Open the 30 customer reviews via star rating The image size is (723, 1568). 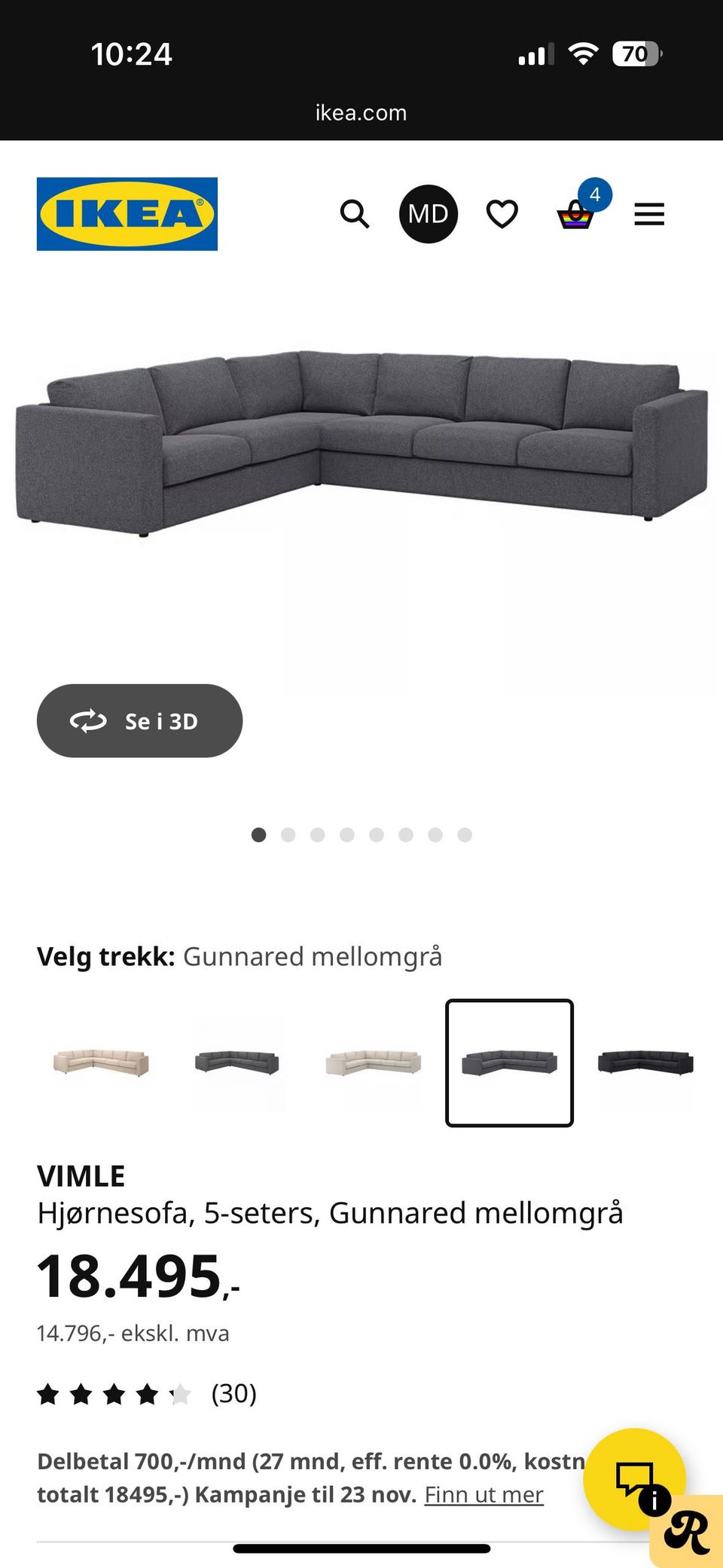(x=146, y=1394)
